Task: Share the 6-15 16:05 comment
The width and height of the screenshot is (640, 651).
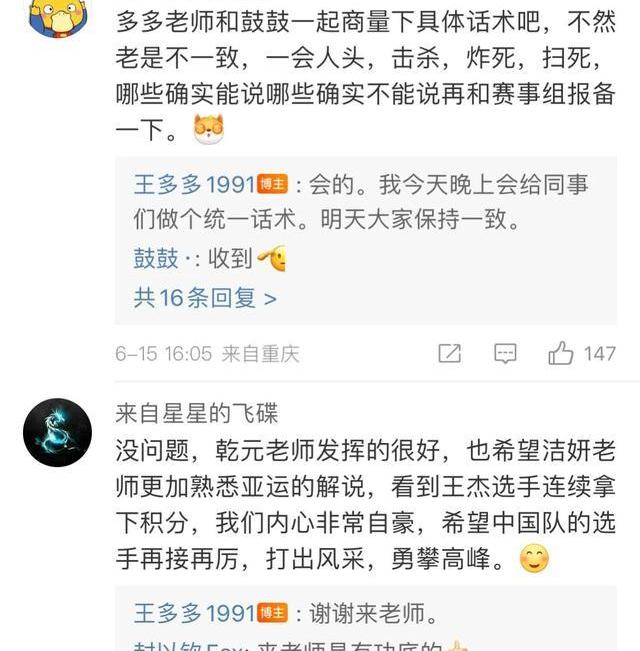Action: (x=450, y=354)
